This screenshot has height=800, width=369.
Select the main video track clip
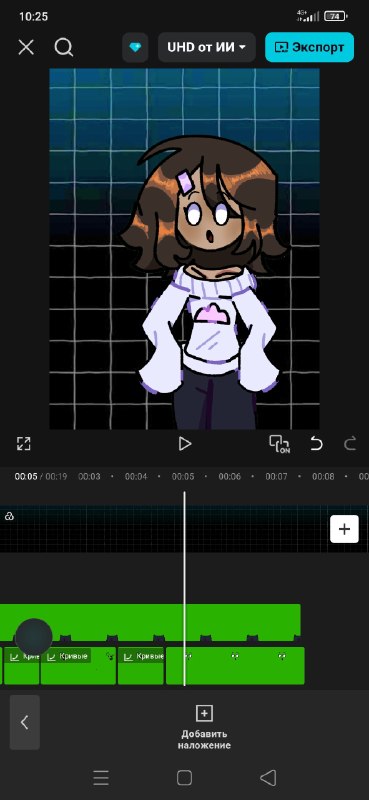coord(163,529)
